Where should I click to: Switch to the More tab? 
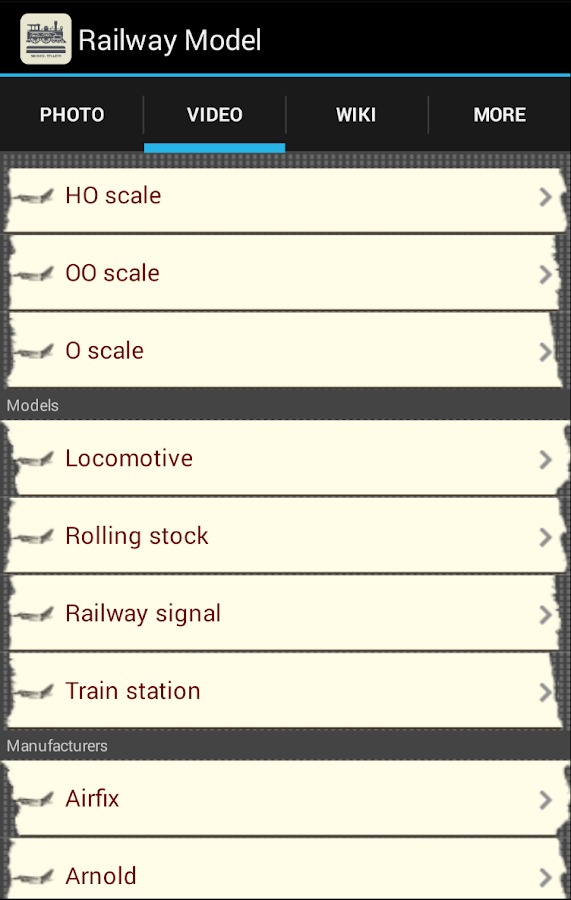coord(500,115)
